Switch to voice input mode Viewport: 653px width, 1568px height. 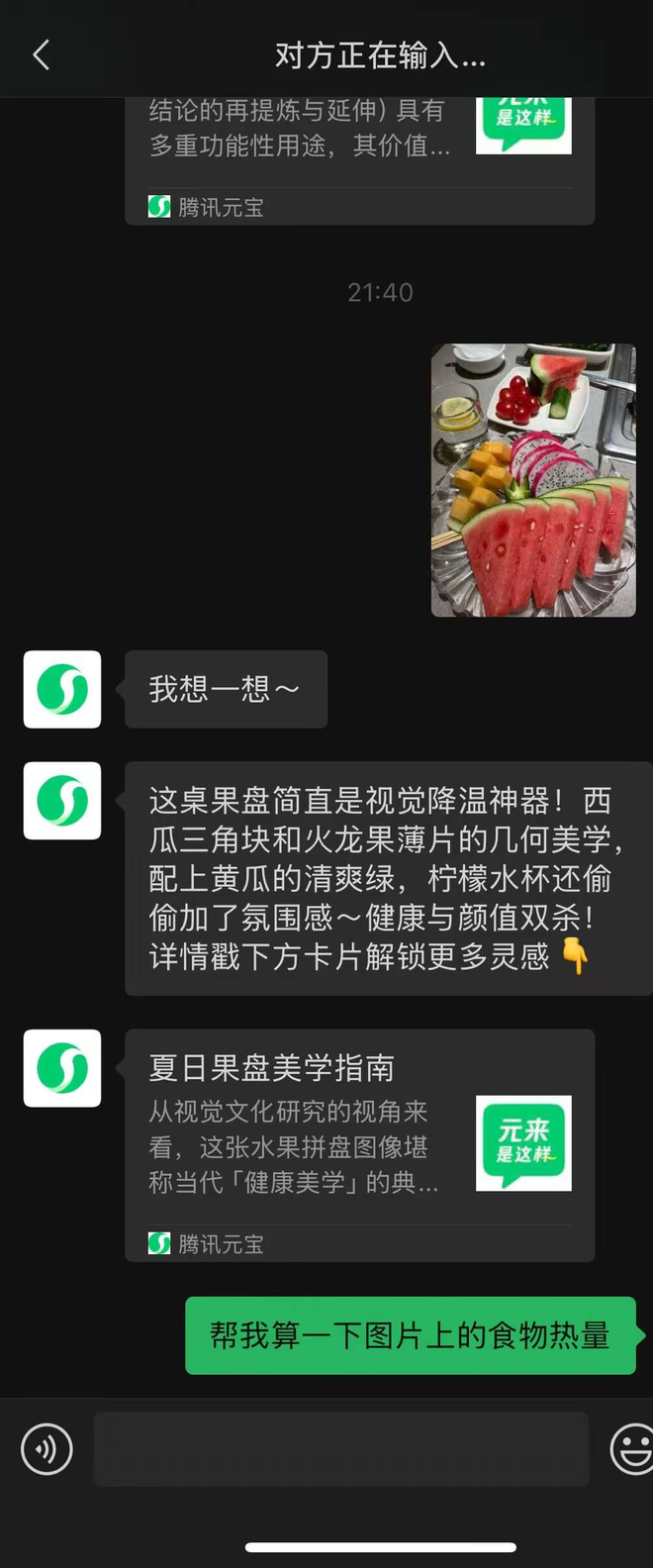47,1449
